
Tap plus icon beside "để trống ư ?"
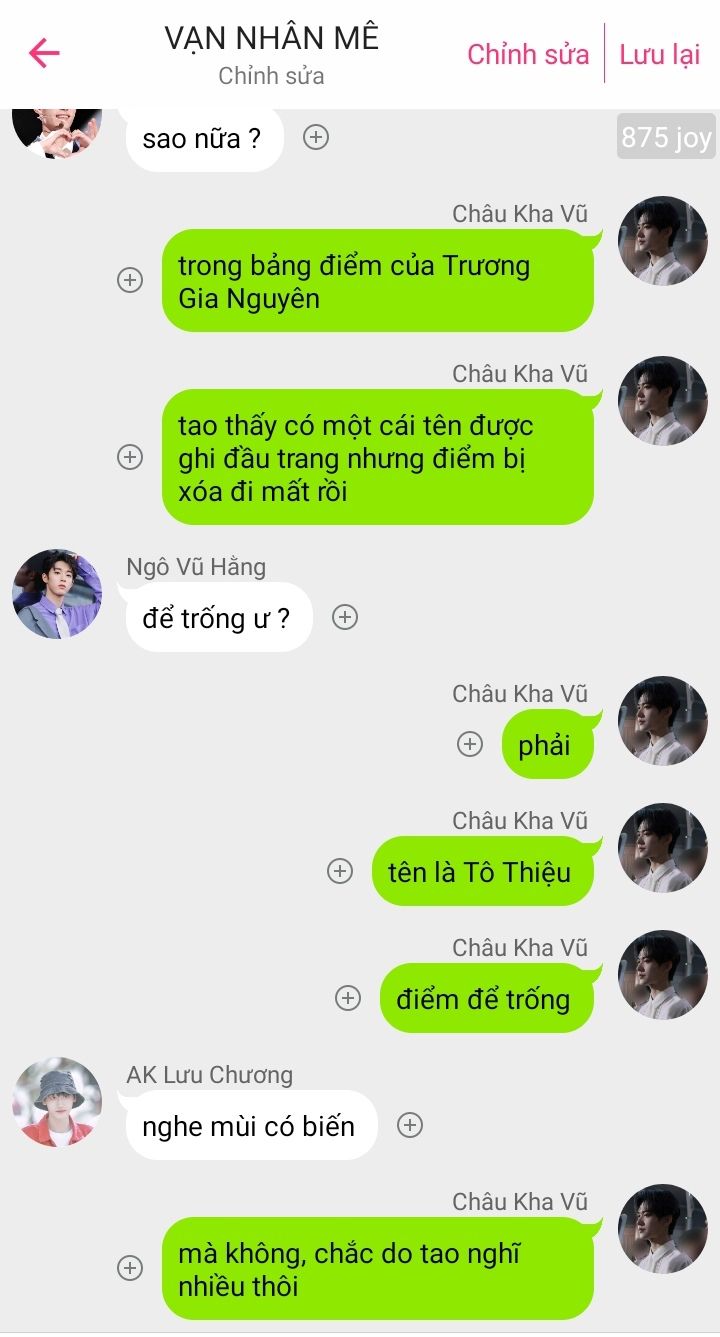345,617
